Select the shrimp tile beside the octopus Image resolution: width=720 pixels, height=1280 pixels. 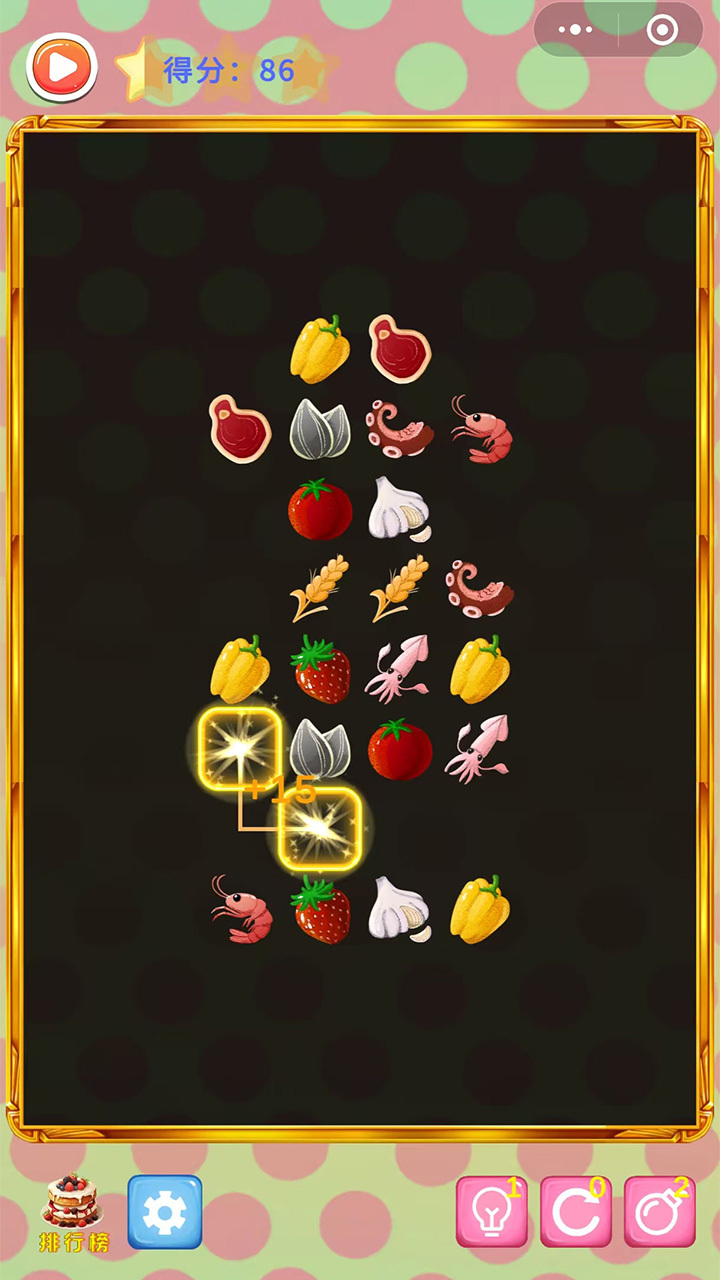(481, 429)
